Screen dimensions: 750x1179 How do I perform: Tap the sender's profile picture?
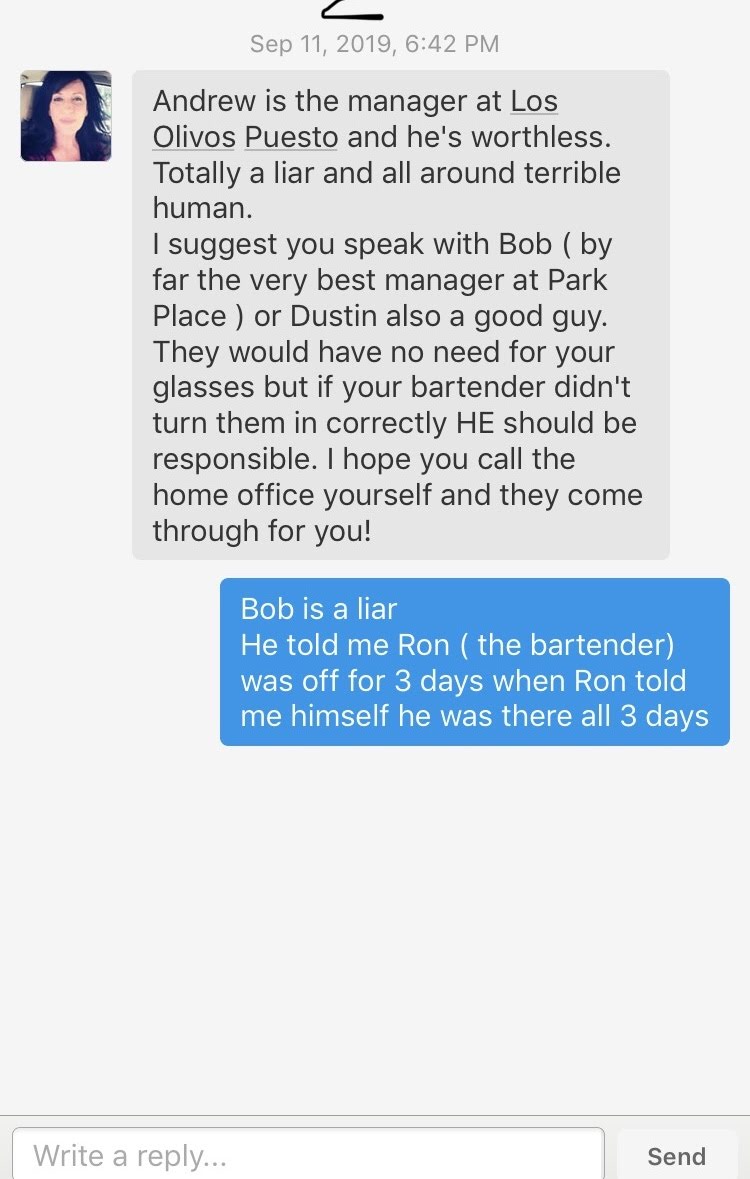[66, 116]
